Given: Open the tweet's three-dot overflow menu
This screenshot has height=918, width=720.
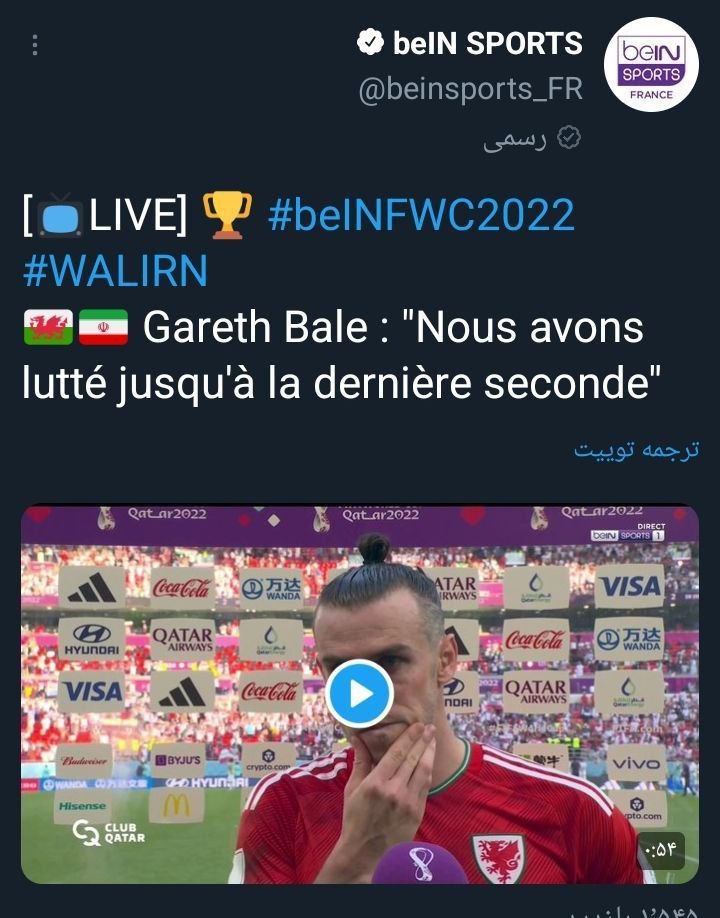Looking at the screenshot, I should (35, 46).
